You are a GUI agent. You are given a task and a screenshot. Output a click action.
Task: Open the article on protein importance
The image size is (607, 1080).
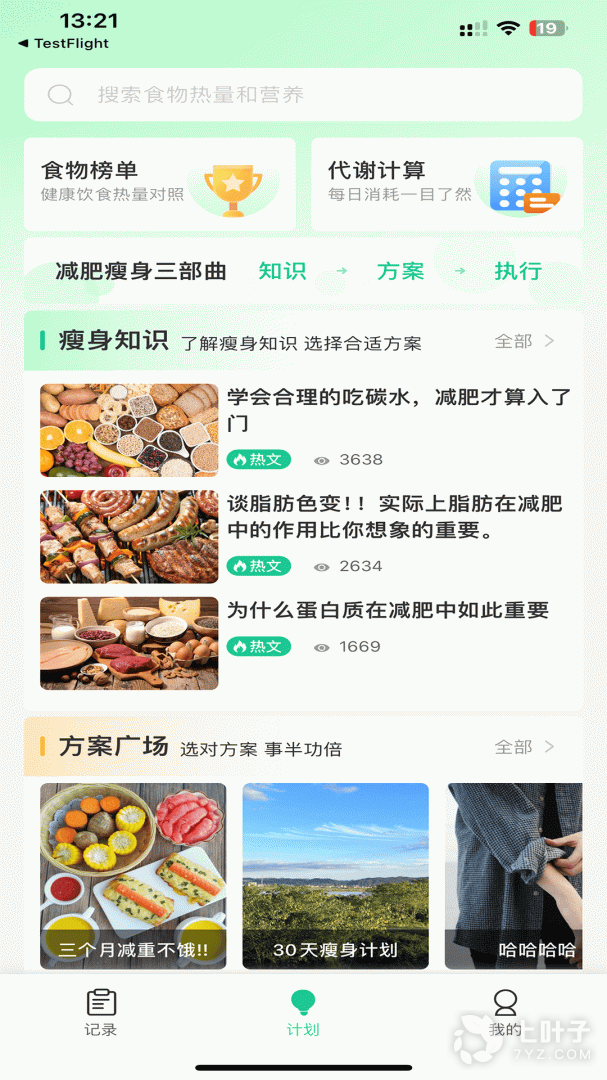click(388, 610)
